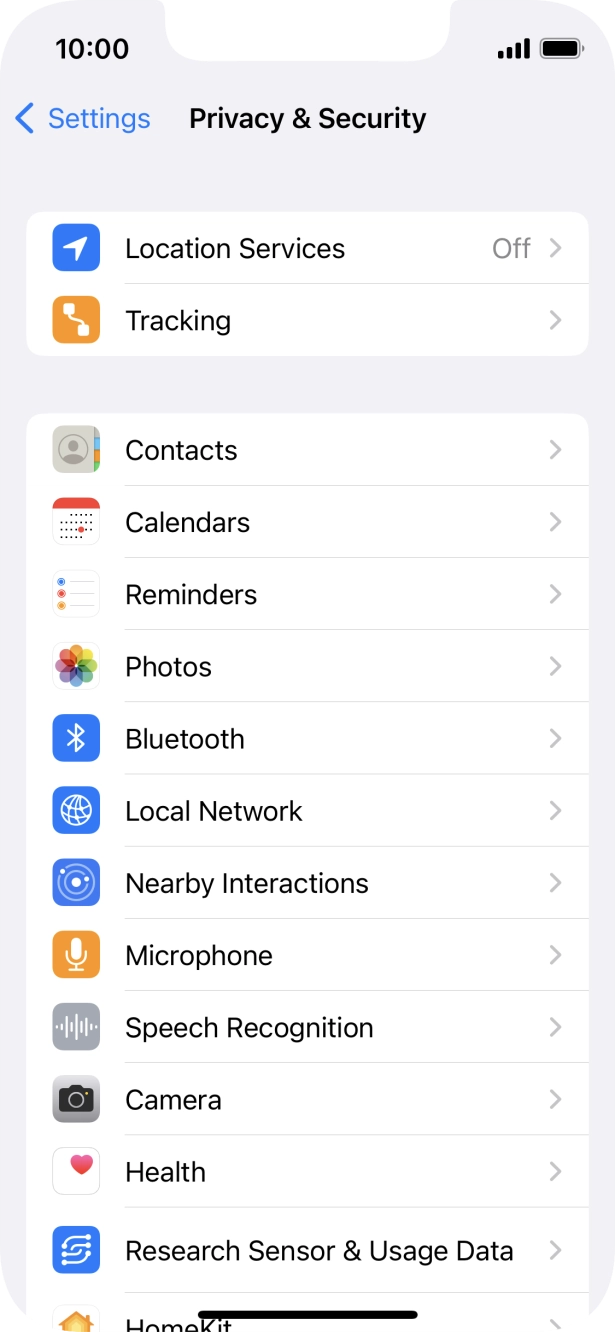Open Bluetooth permissions
The height and width of the screenshot is (1332, 615).
[x=307, y=739]
